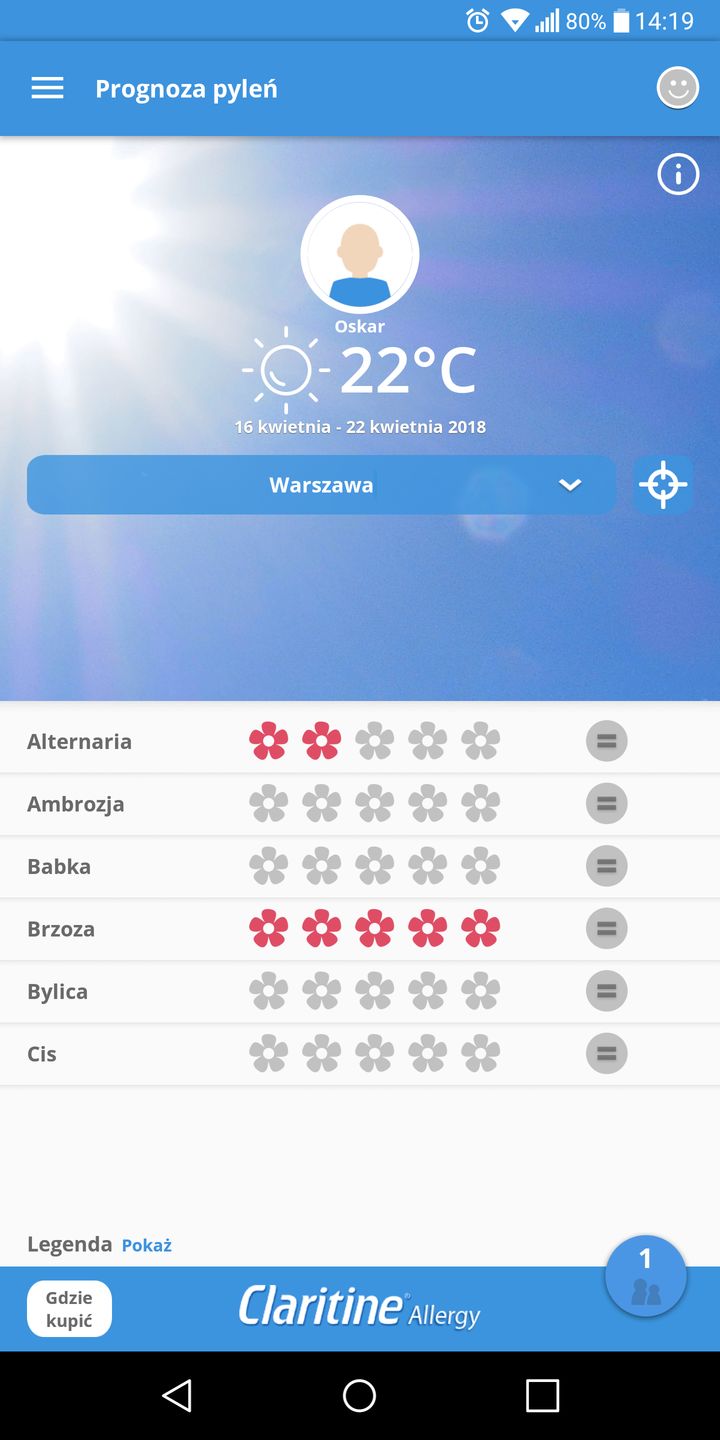Open the details icon for Alternaria

(x=606, y=740)
